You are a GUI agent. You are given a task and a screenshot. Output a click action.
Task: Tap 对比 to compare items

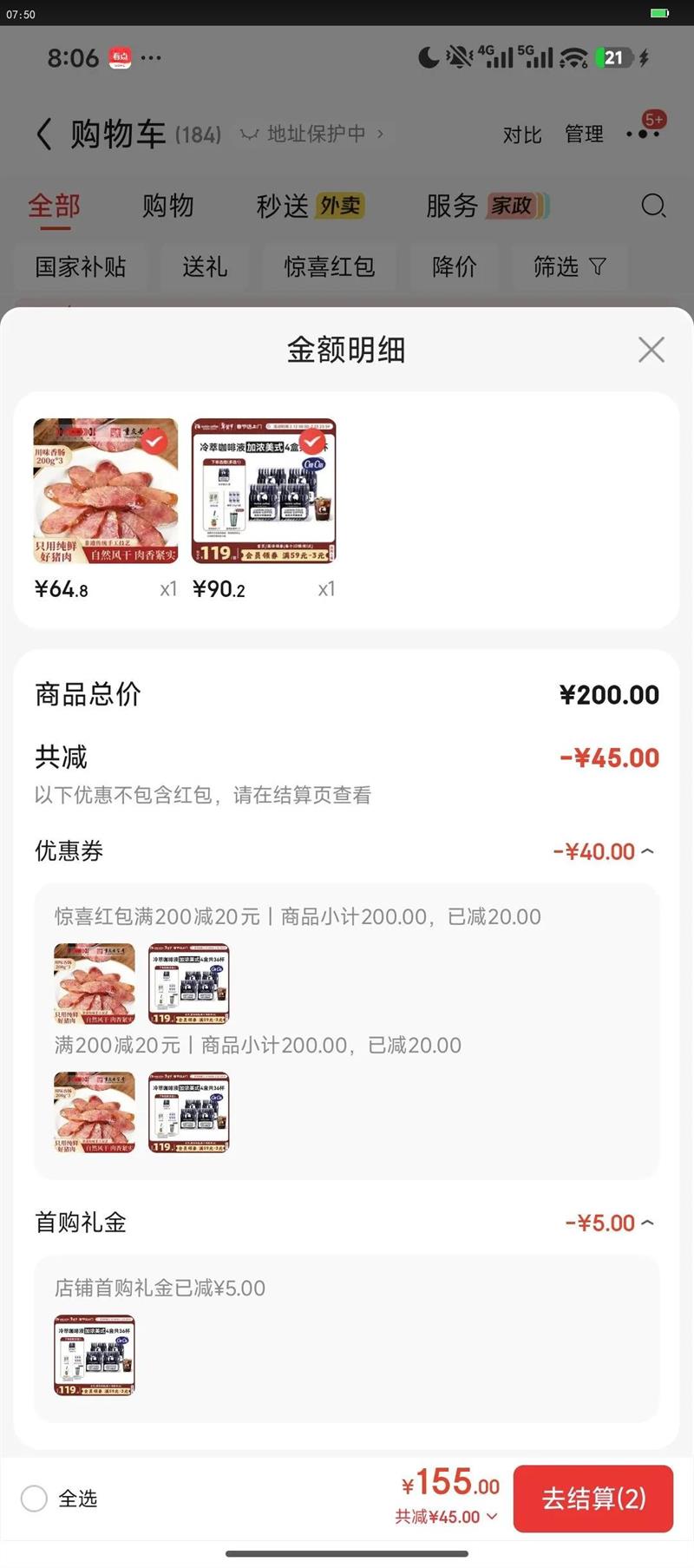(521, 134)
